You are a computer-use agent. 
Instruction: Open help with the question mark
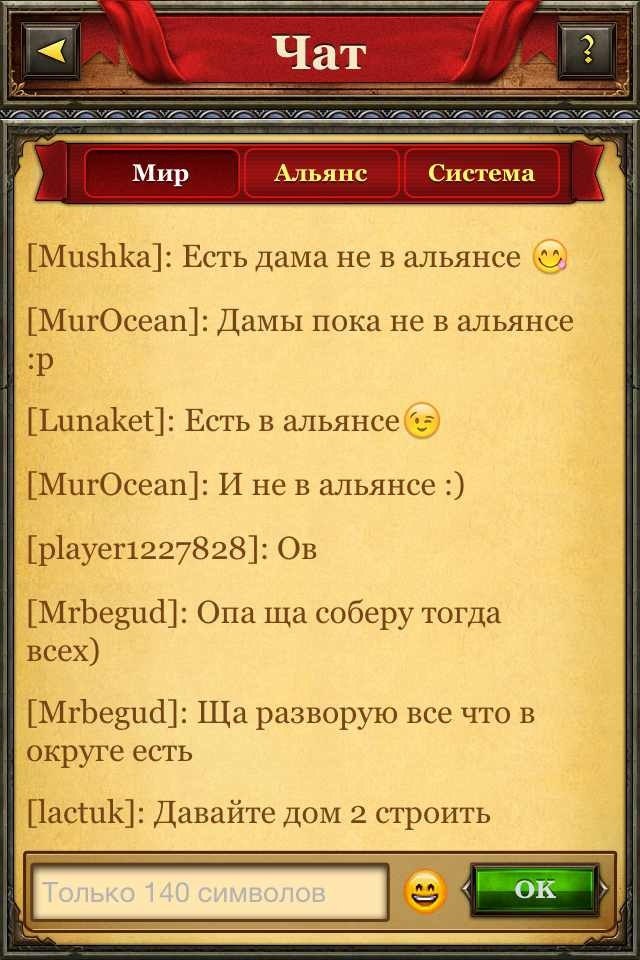[x=587, y=50]
